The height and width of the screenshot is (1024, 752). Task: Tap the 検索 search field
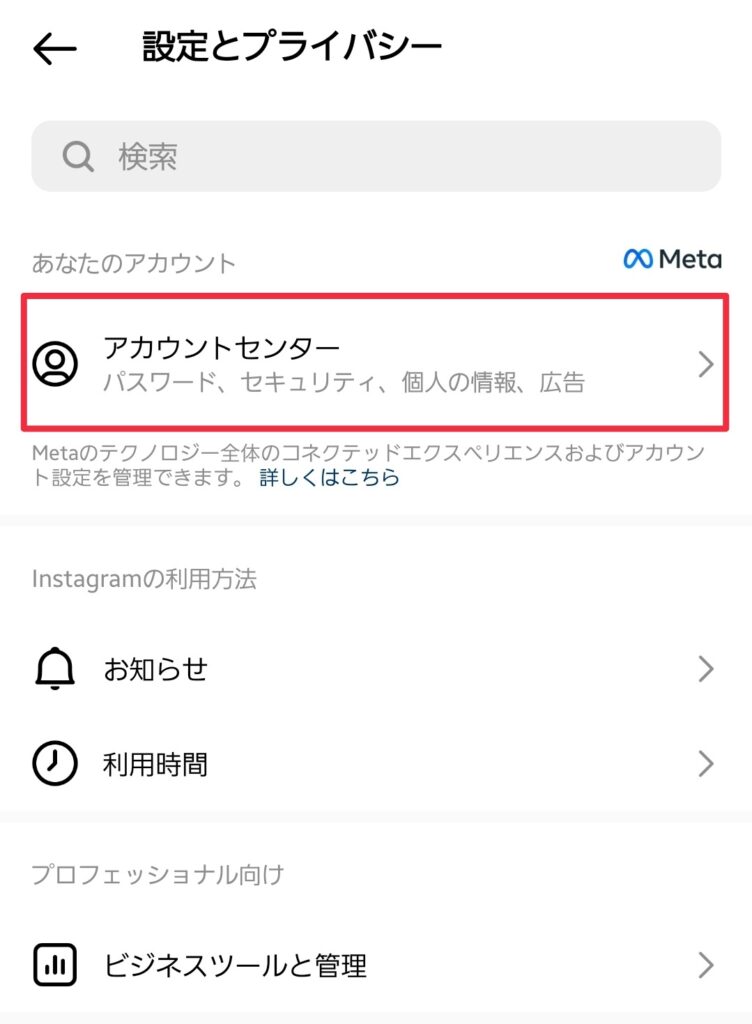(x=376, y=156)
